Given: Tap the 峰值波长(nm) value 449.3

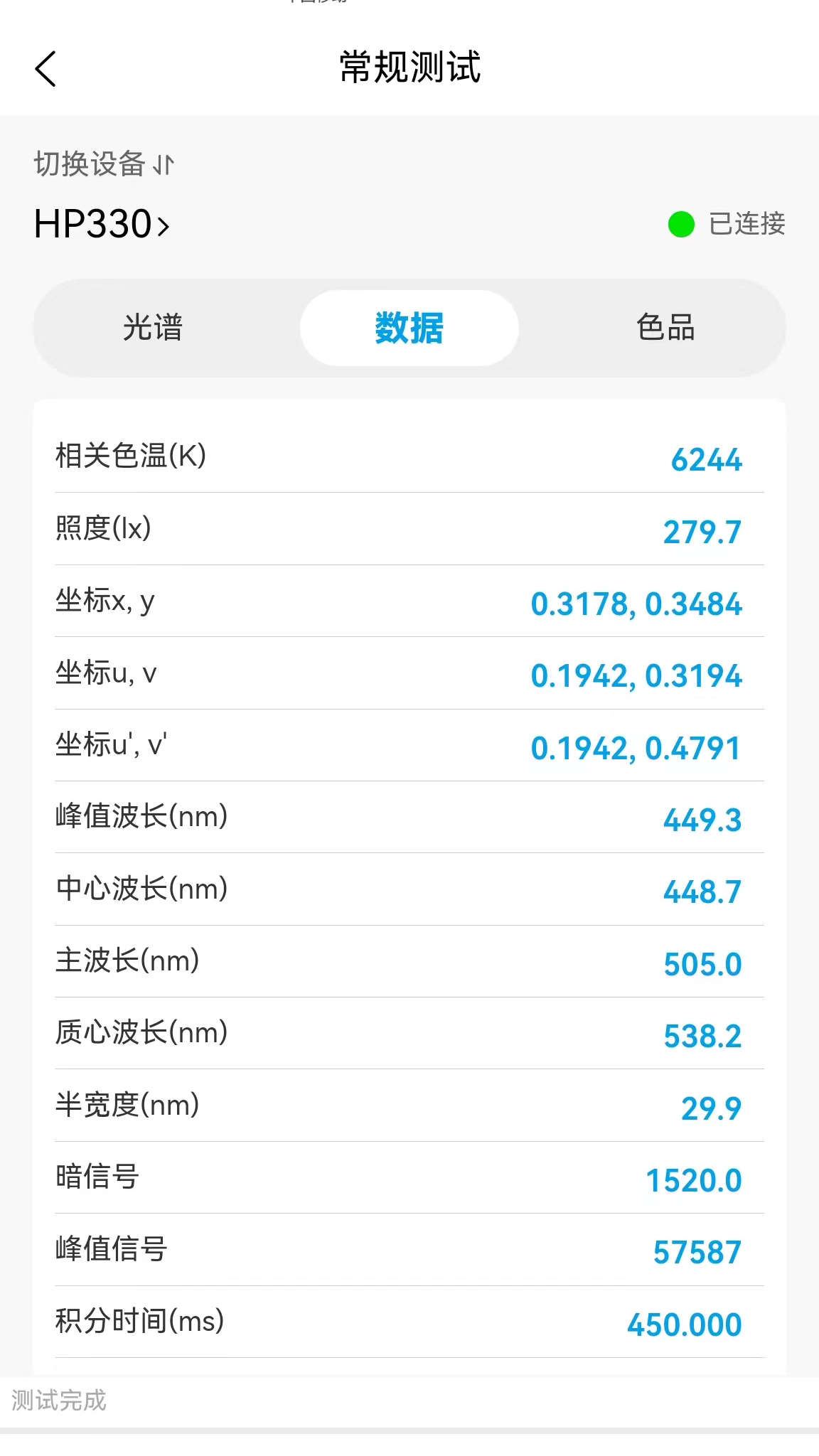Looking at the screenshot, I should (703, 819).
